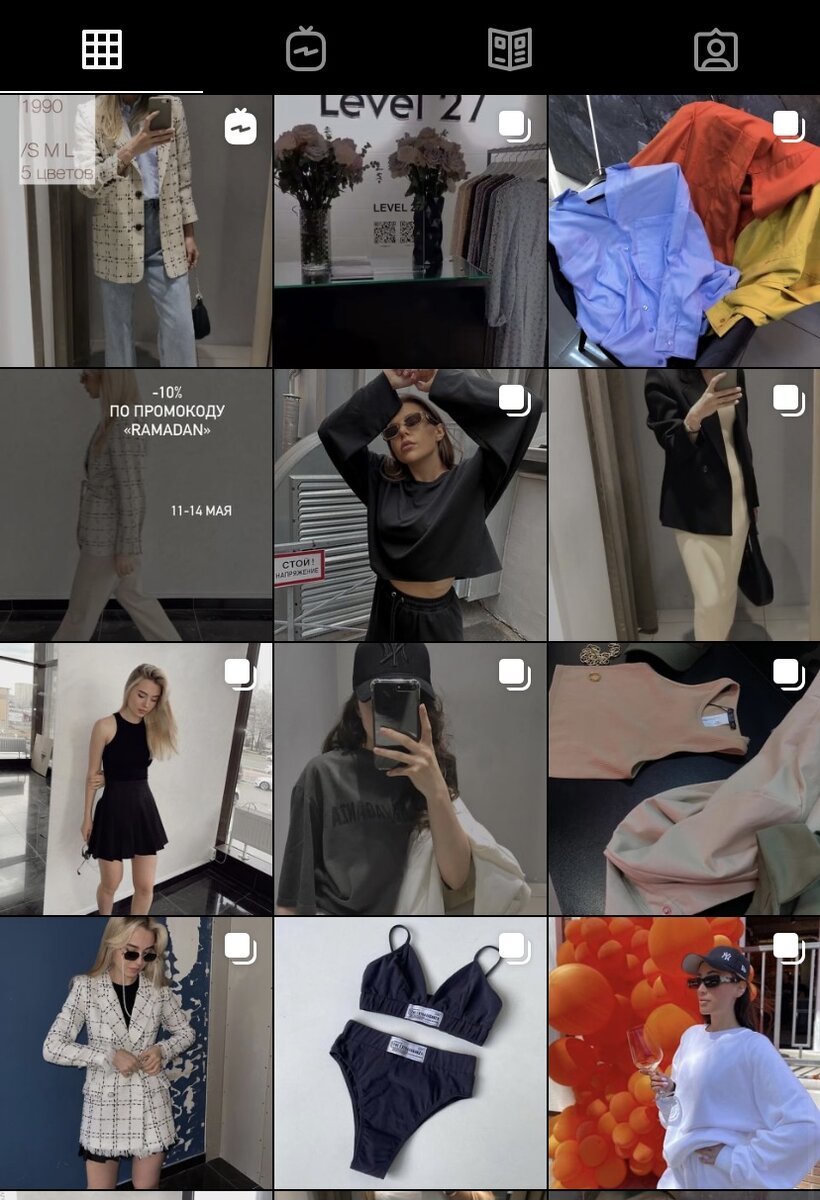The image size is (820, 1200).
Task: Open the guides tab
Action: [x=510, y=49]
